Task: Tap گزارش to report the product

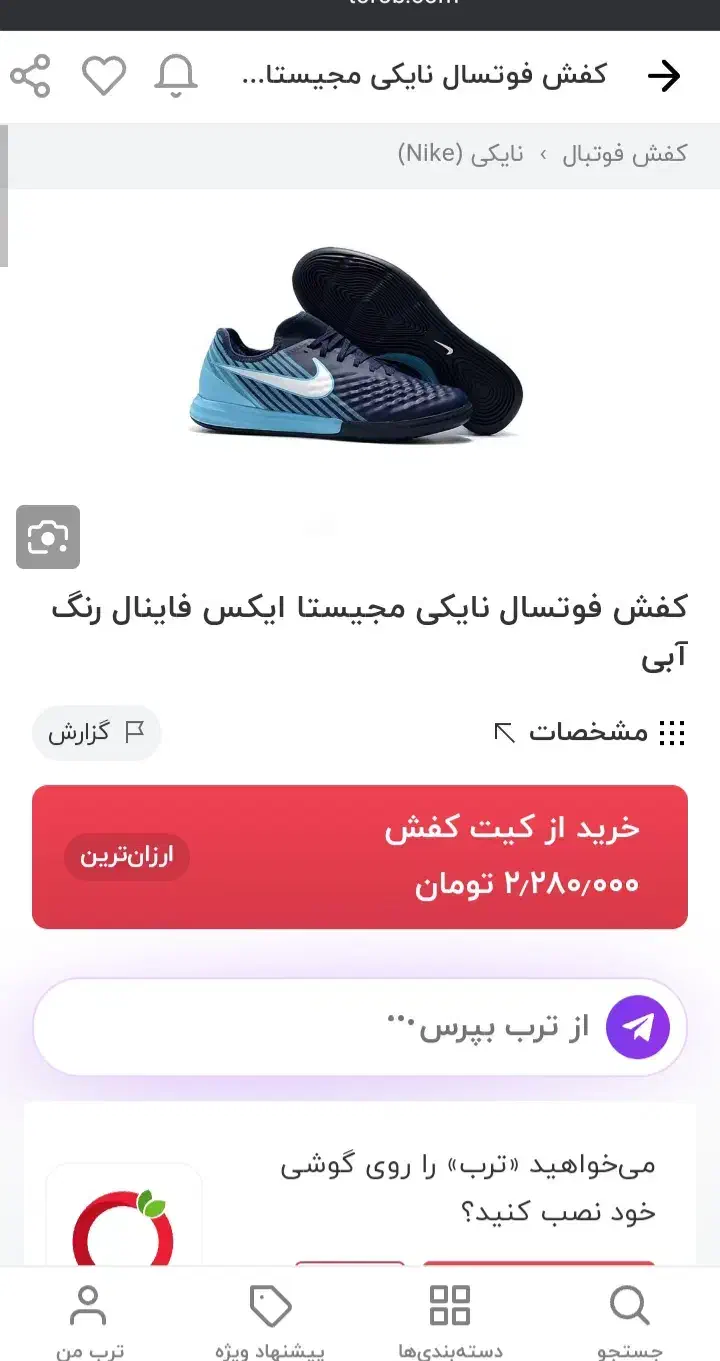Action: coord(97,732)
